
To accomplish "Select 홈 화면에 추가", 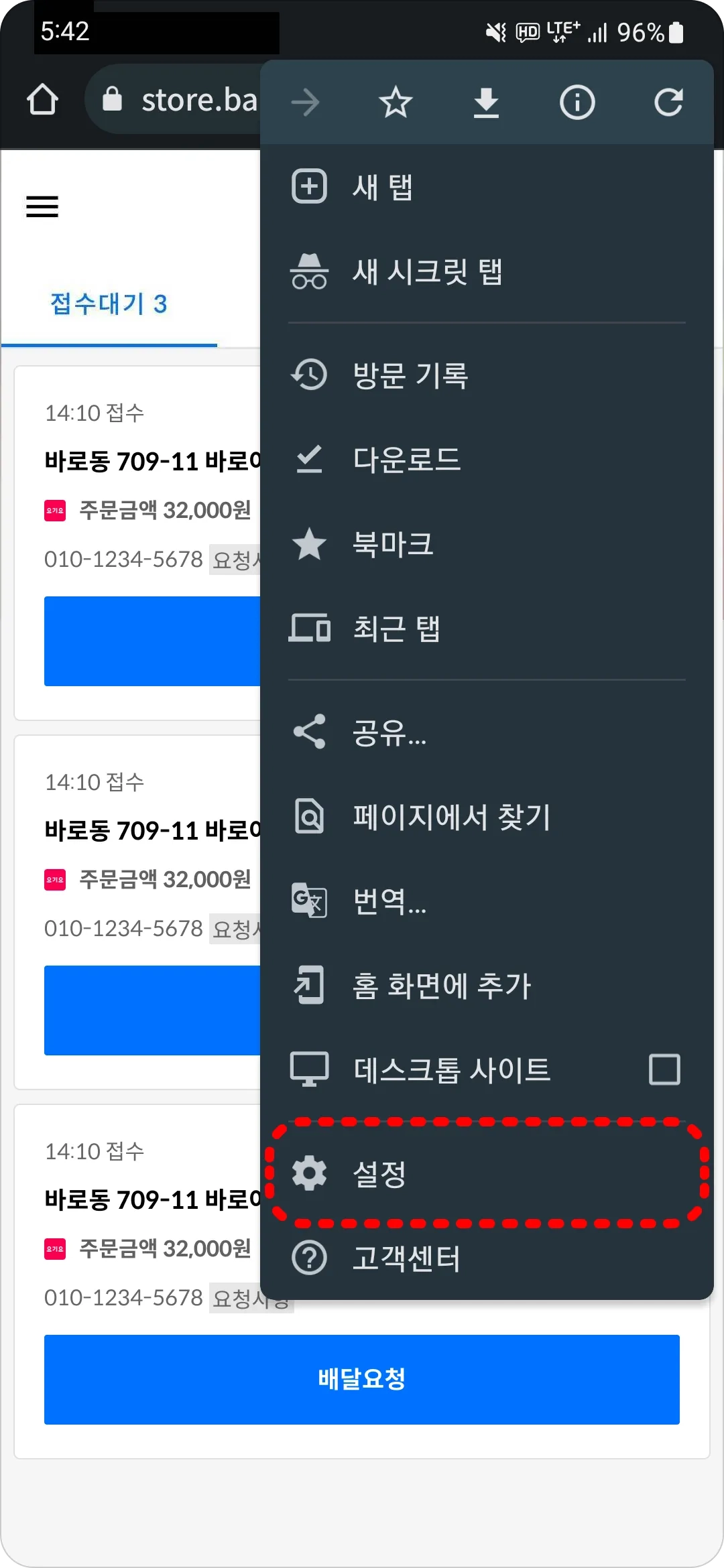I will point(442,985).
